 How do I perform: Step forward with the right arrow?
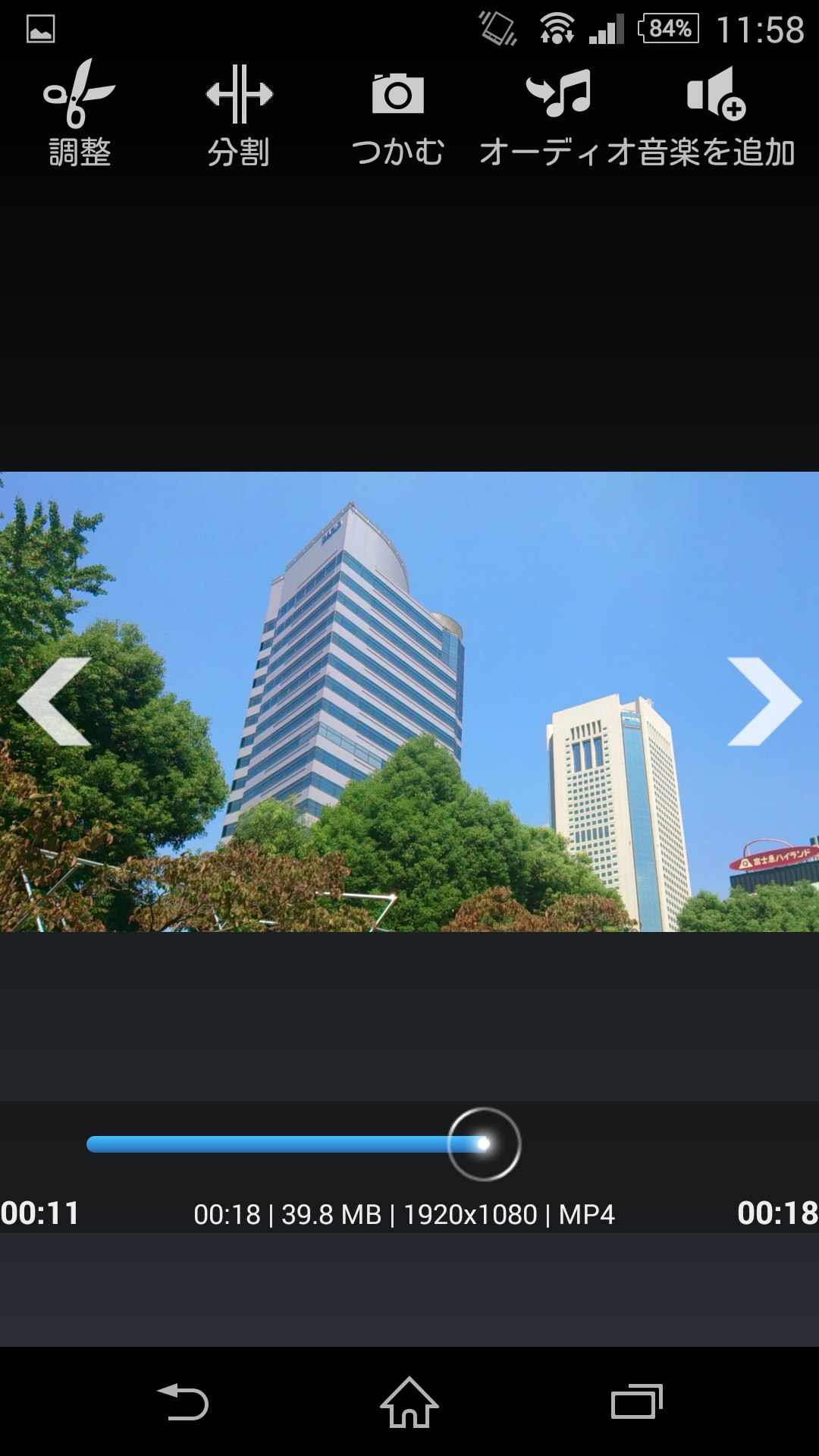pyautogui.click(x=763, y=701)
